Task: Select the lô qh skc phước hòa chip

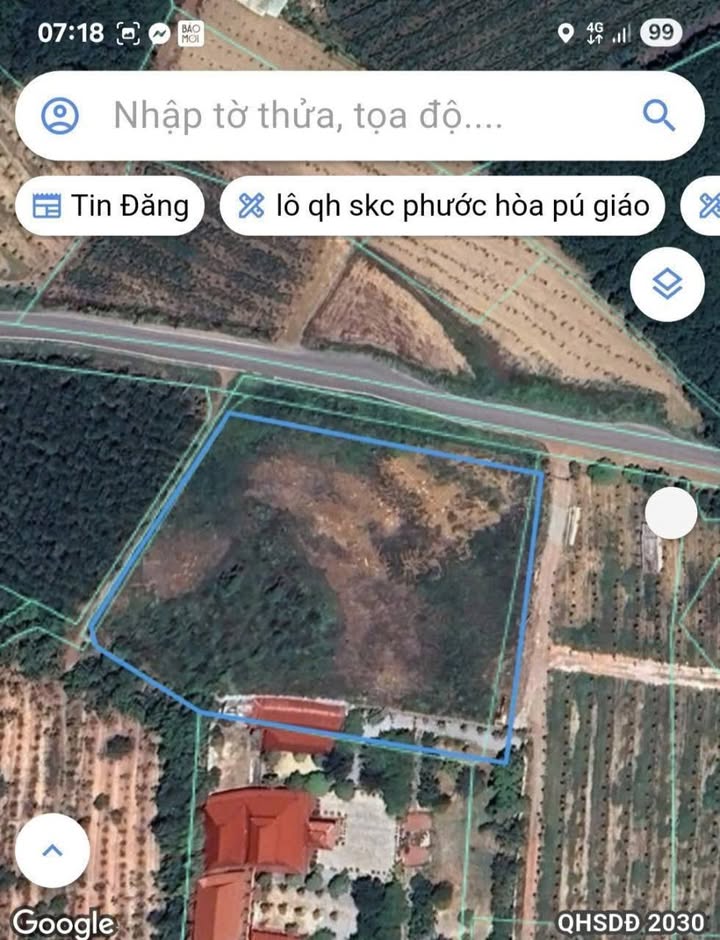Action: [x=442, y=206]
